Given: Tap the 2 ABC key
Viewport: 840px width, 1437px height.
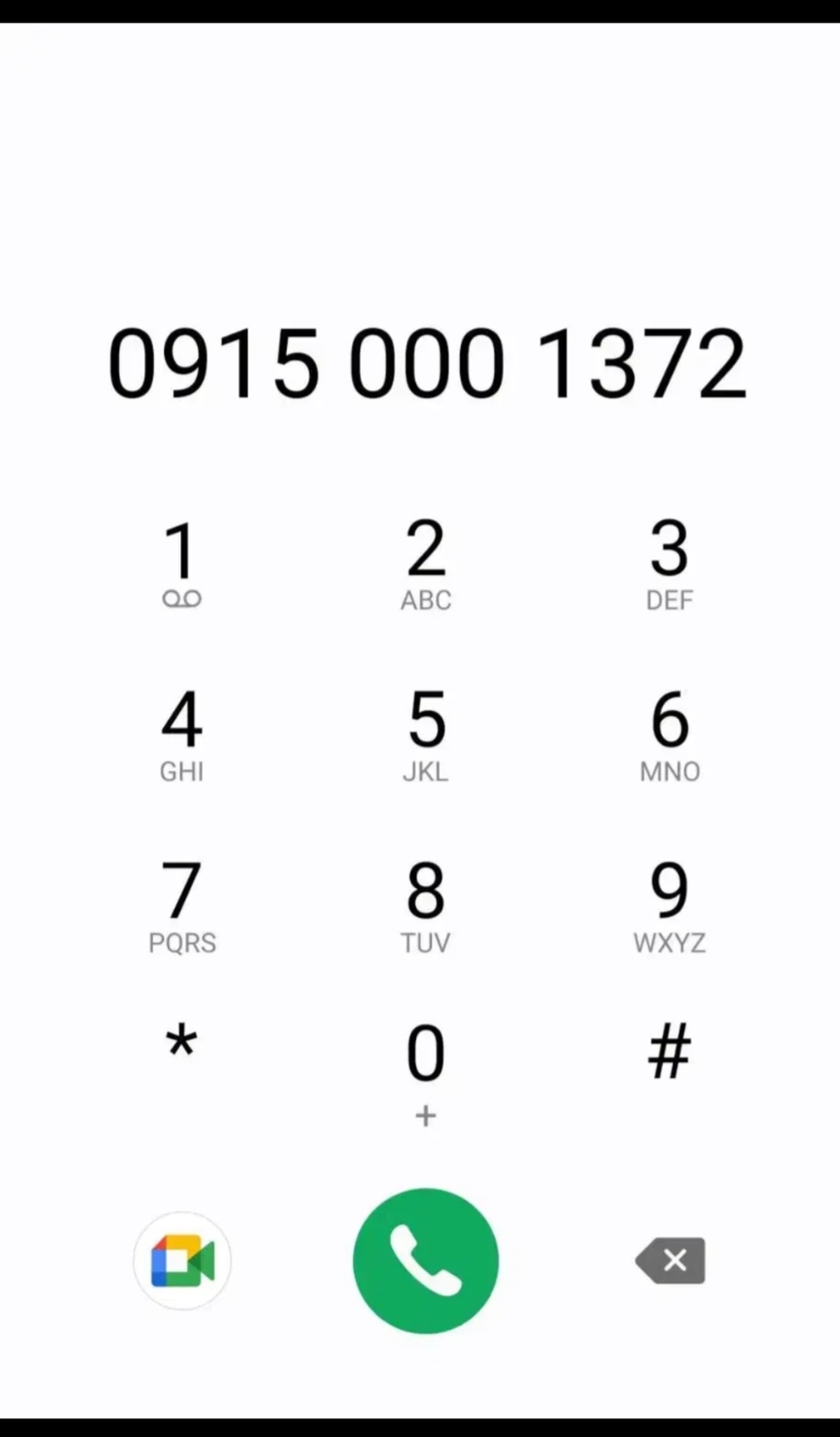Looking at the screenshot, I should (x=426, y=564).
